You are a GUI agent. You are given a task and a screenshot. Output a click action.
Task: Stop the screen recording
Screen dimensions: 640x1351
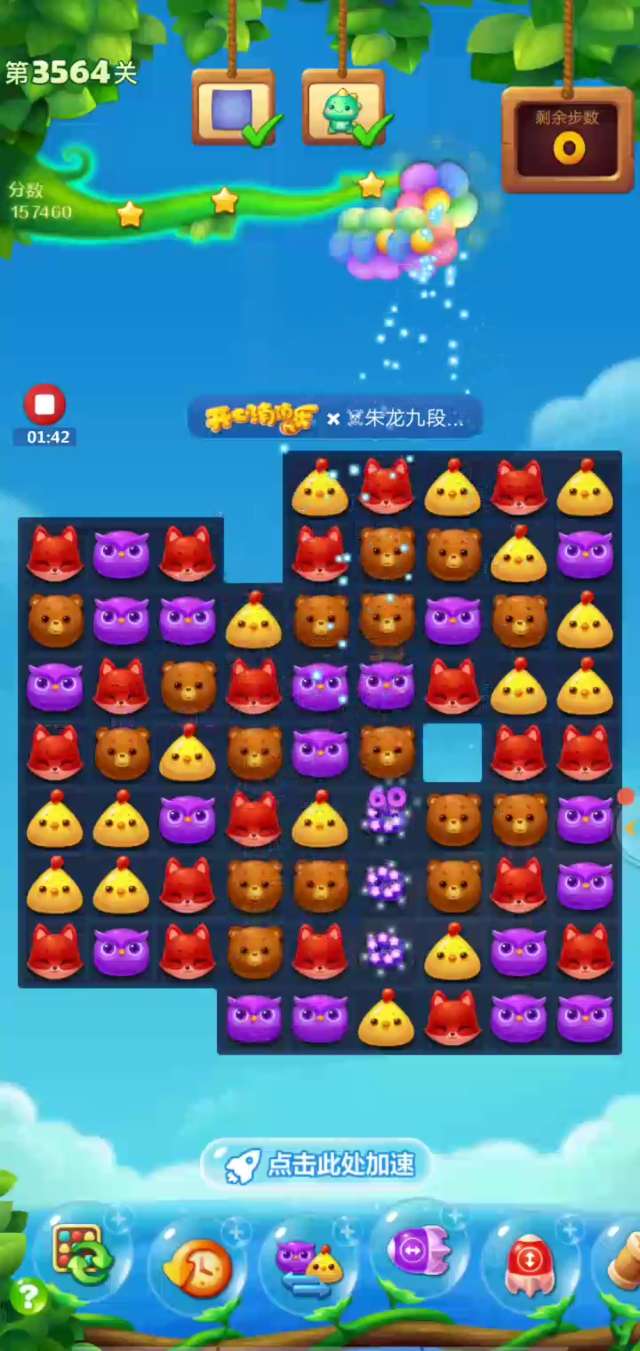coord(45,405)
